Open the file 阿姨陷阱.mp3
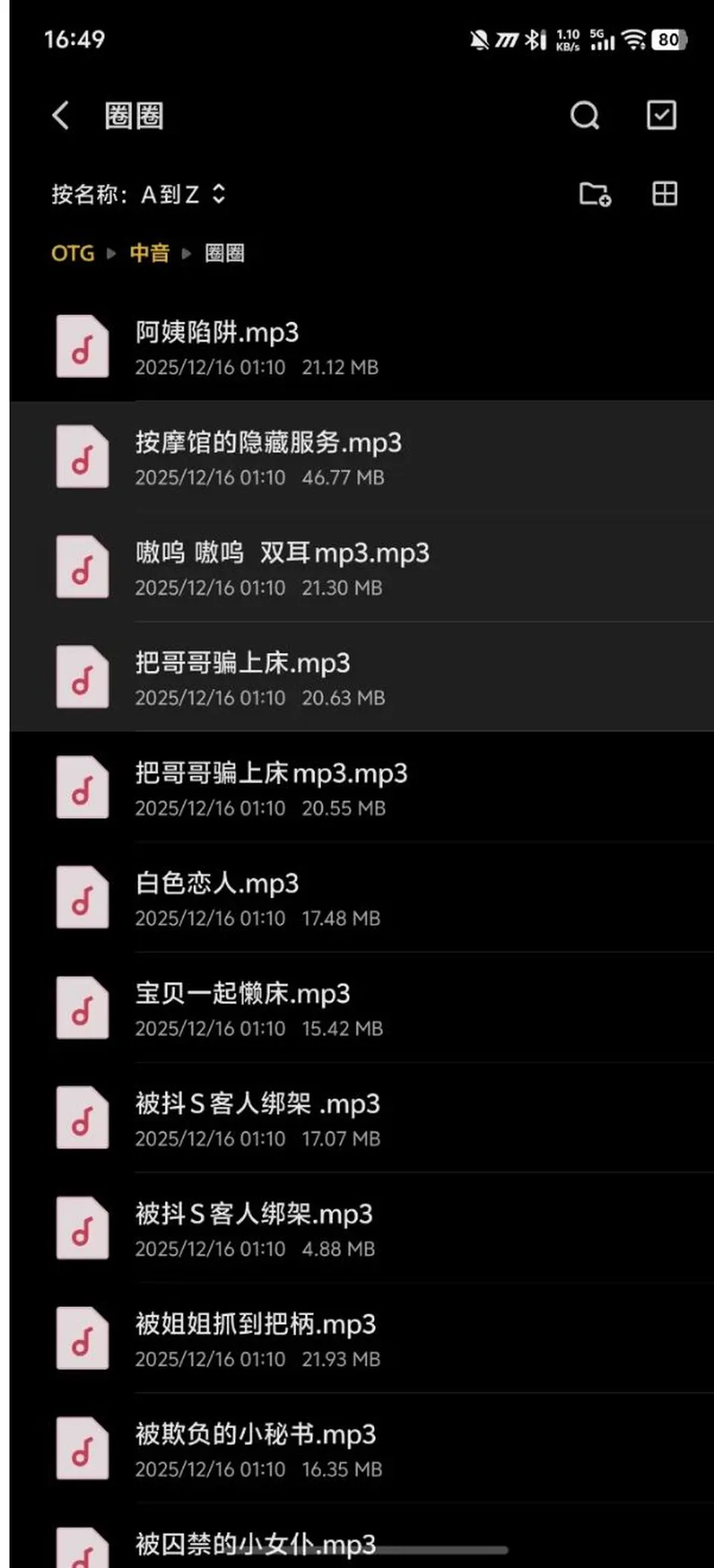This screenshot has height=1568, width=714. click(x=361, y=347)
